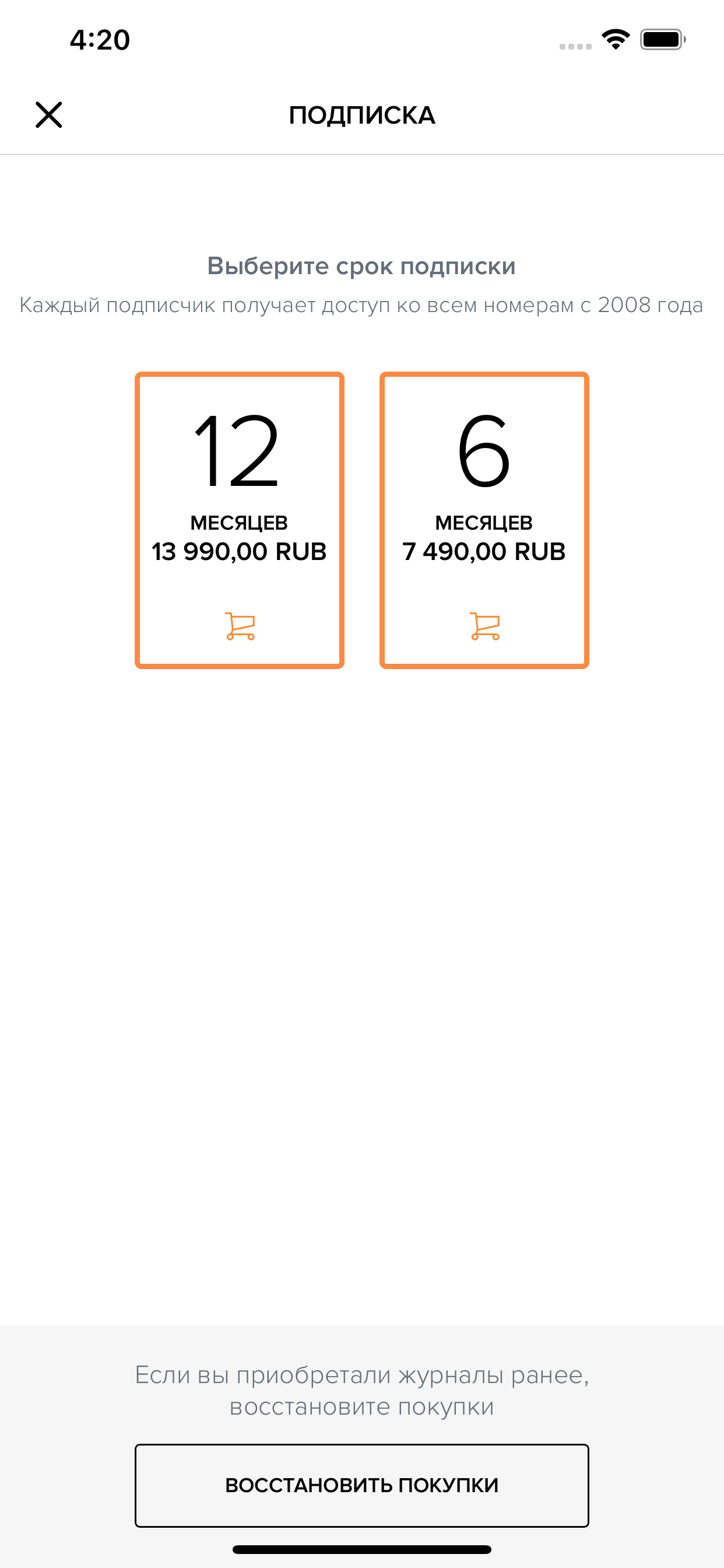Select the 12 months subscription card
This screenshot has width=724, height=1568.
pyautogui.click(x=239, y=520)
